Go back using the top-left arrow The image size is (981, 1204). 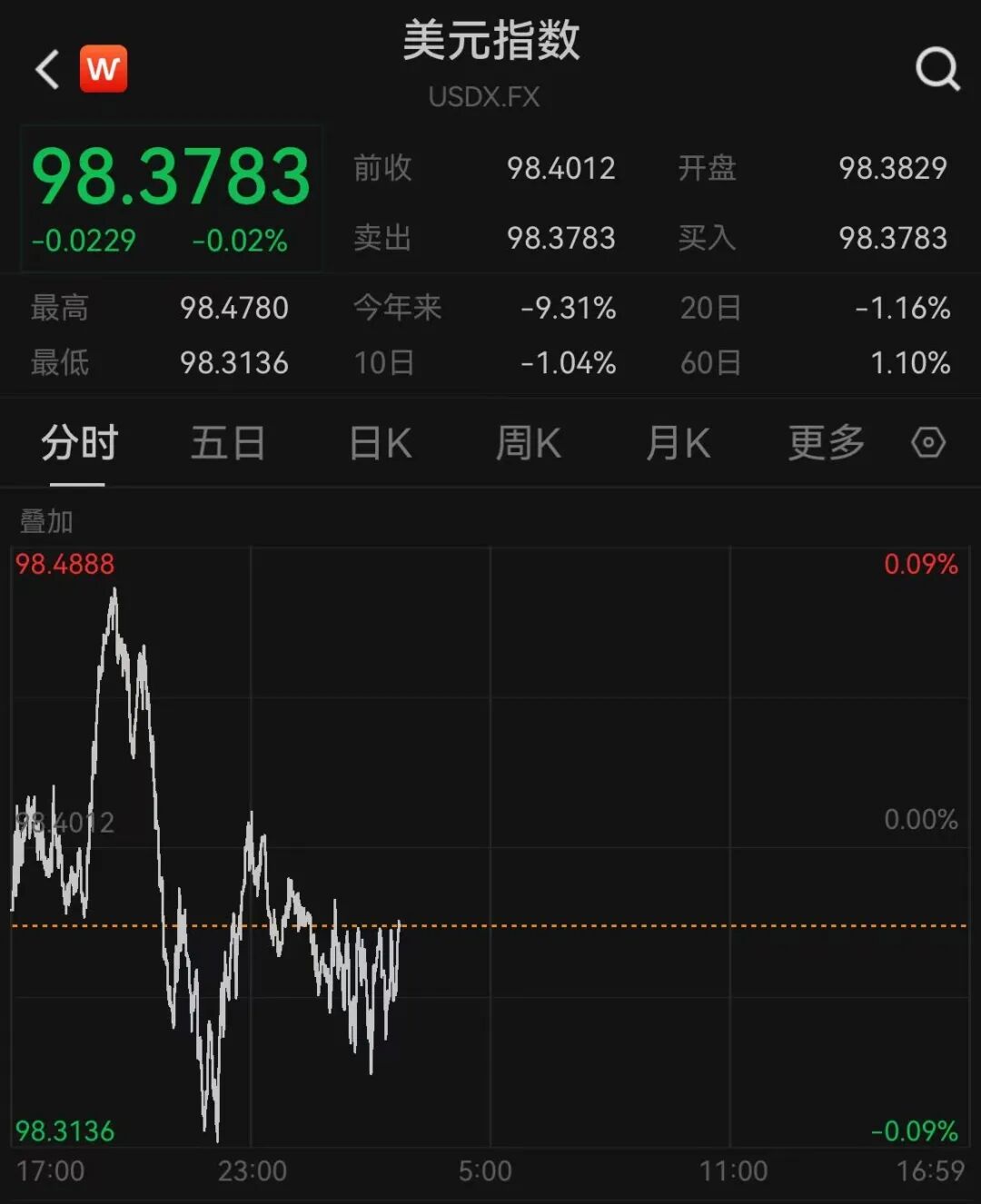47,69
